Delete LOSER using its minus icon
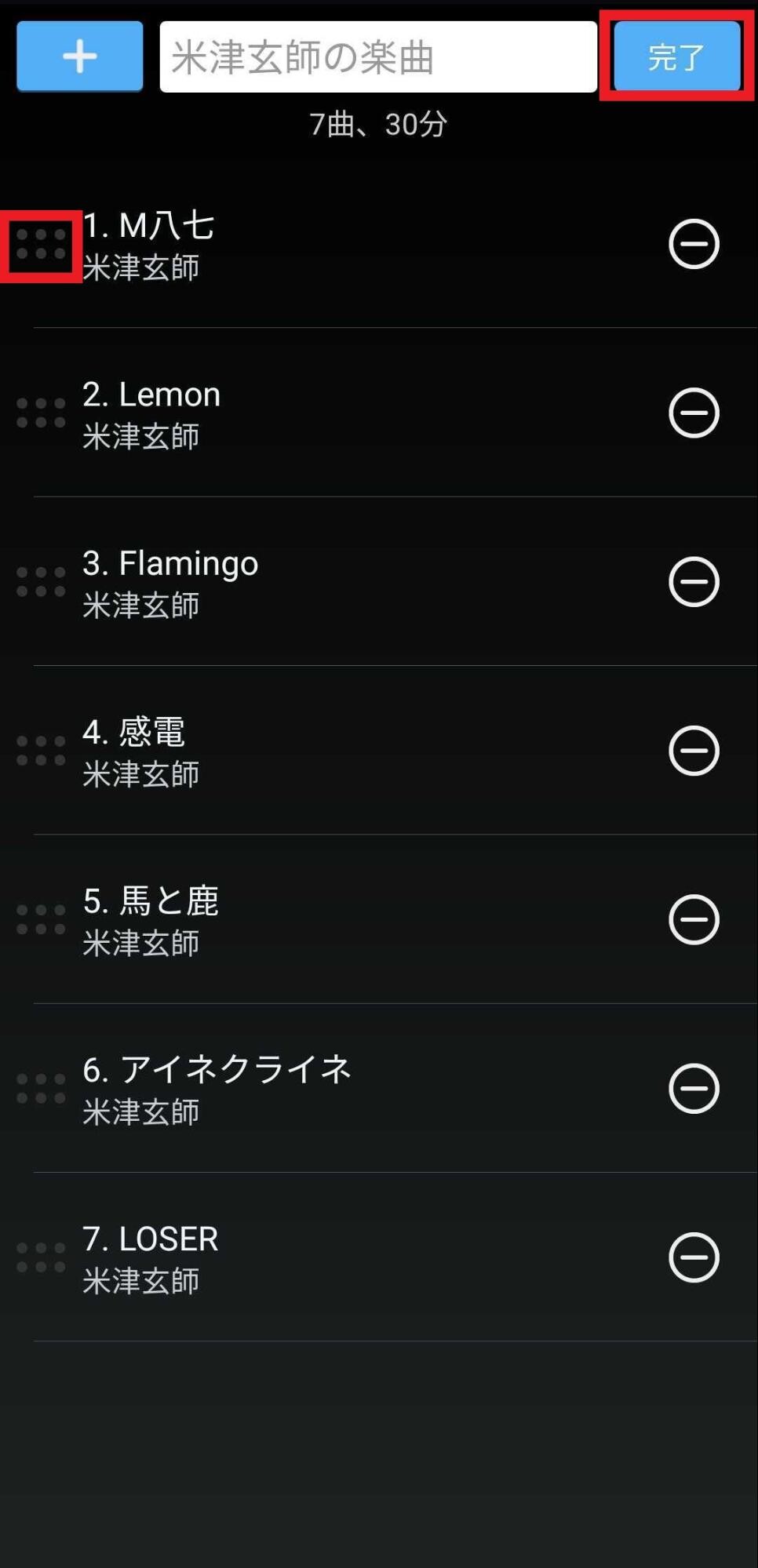Screen dimensions: 758x1568 [694, 1257]
